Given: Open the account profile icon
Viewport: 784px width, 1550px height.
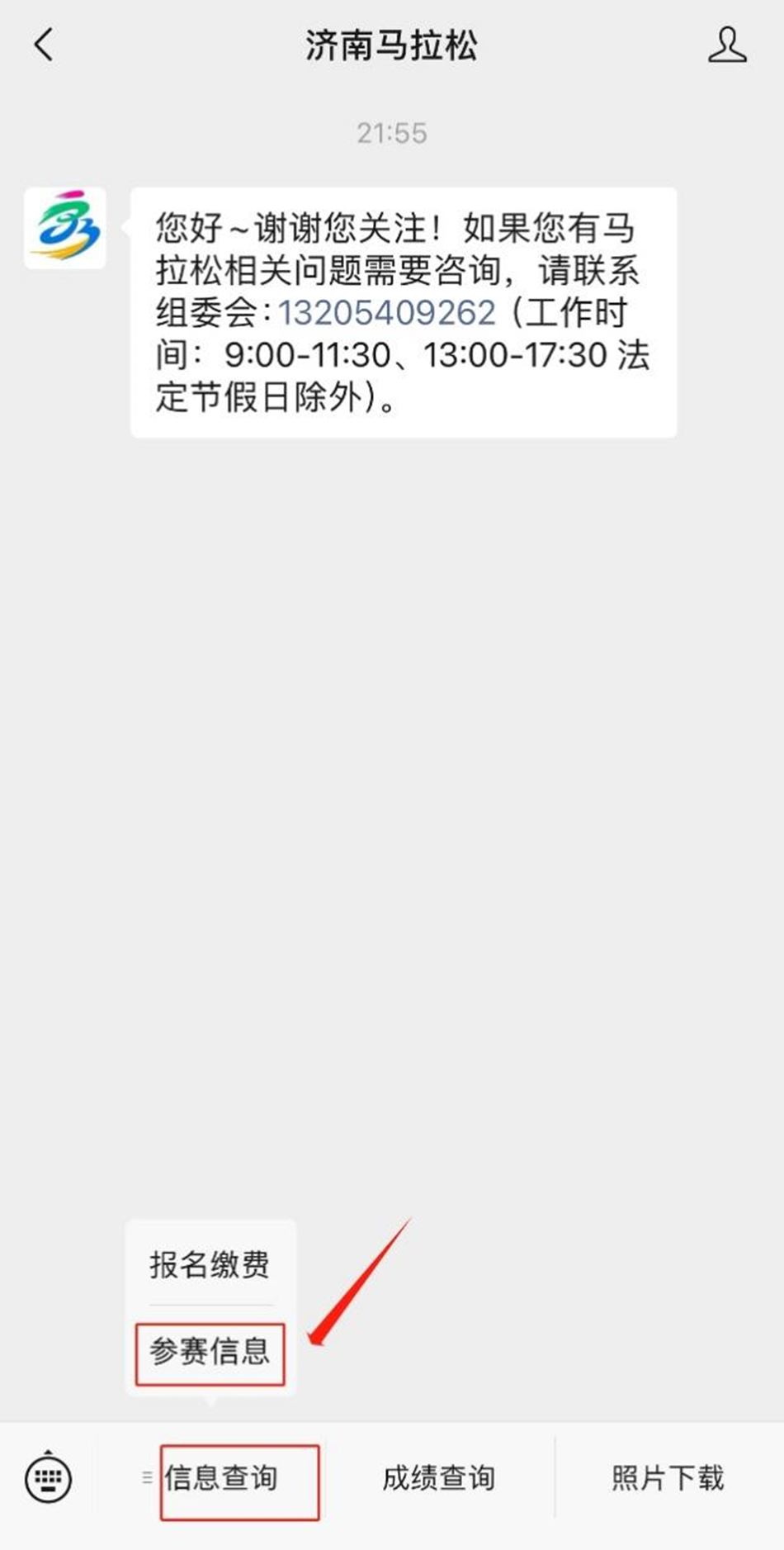Looking at the screenshot, I should coord(726,45).
